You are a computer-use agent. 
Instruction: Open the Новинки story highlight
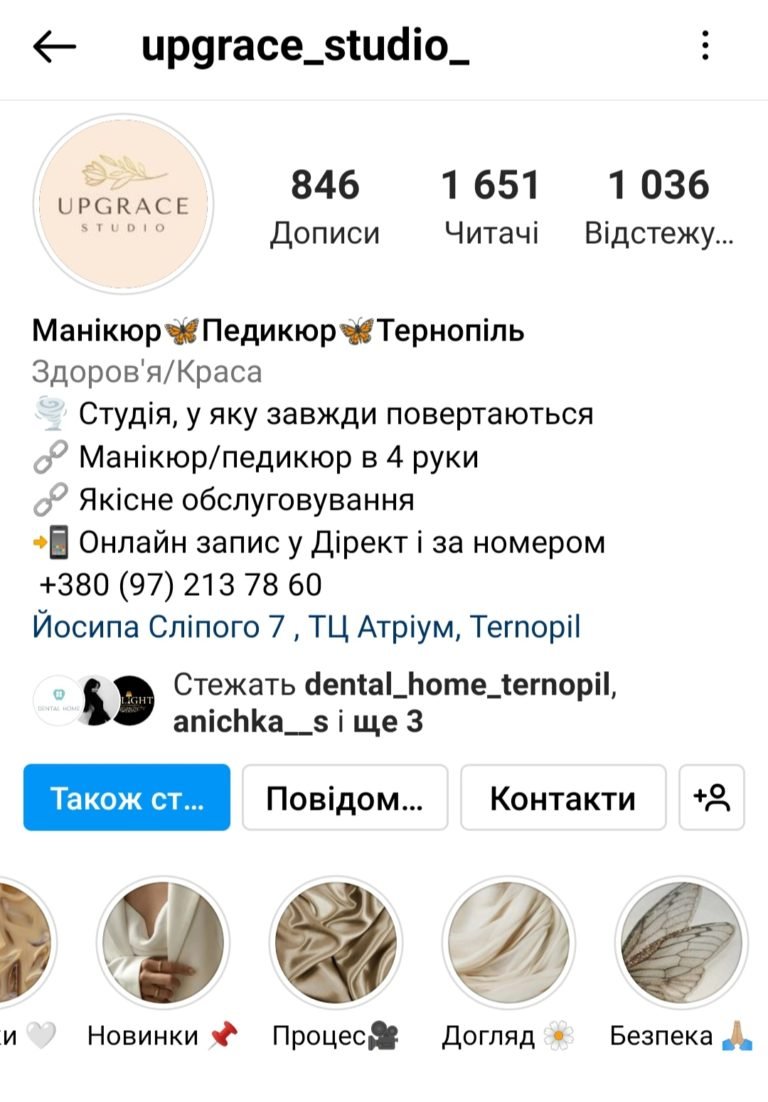[x=162, y=942]
